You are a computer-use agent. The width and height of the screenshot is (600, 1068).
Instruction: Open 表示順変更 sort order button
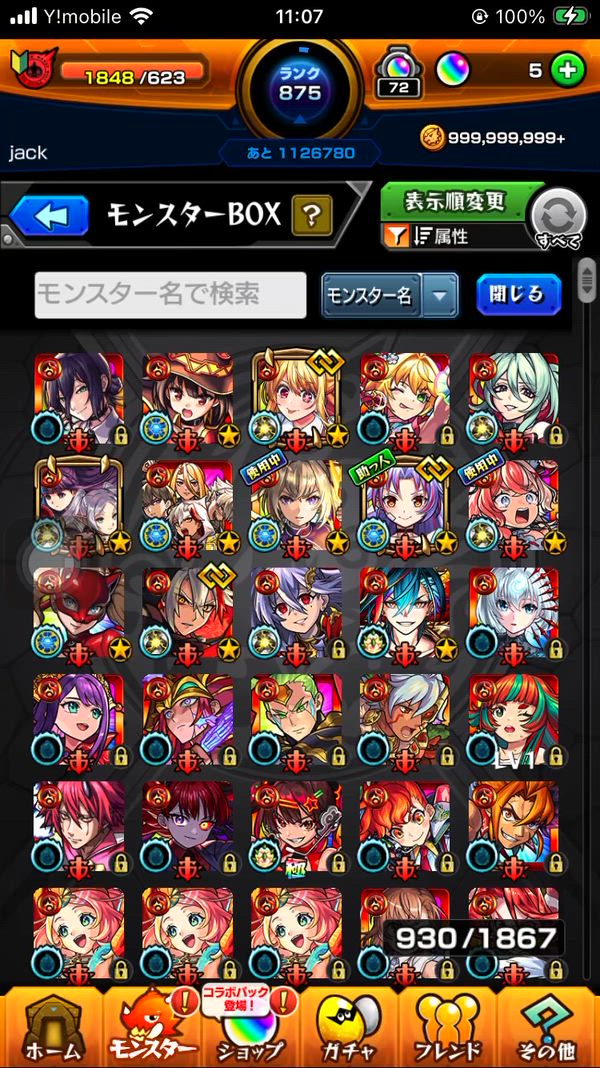tap(454, 201)
